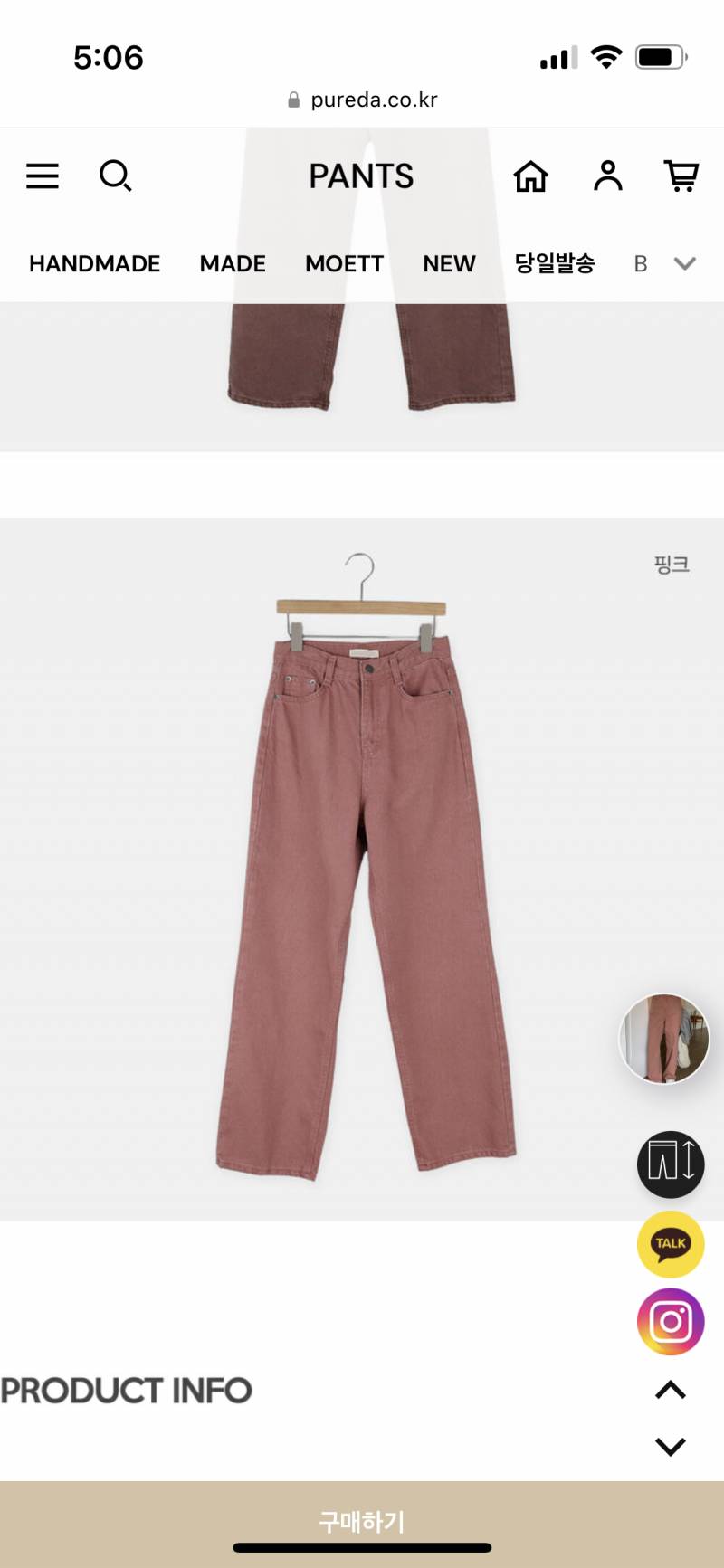Jump to the top of the page
This screenshot has height=1568, width=724.
671,1391
